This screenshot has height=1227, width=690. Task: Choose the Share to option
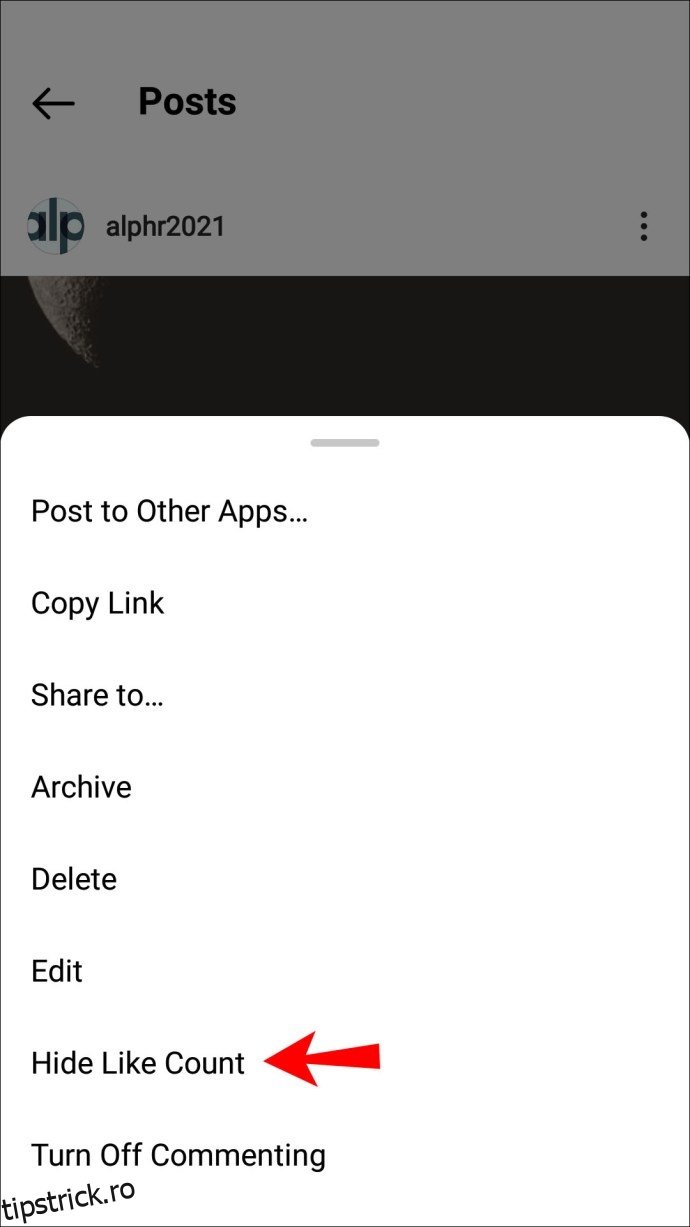[x=97, y=695]
